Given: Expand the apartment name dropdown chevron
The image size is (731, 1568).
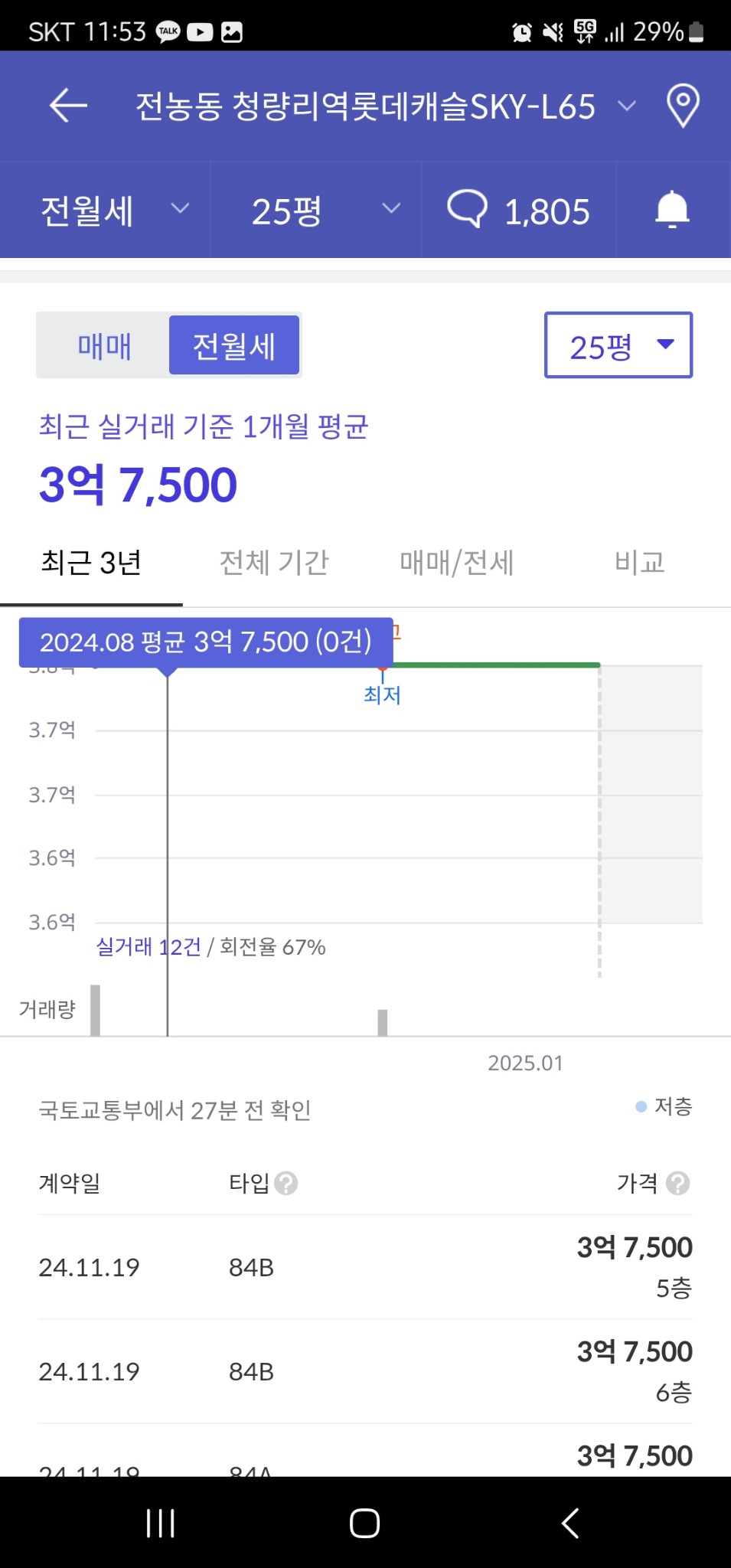Looking at the screenshot, I should 628,107.
